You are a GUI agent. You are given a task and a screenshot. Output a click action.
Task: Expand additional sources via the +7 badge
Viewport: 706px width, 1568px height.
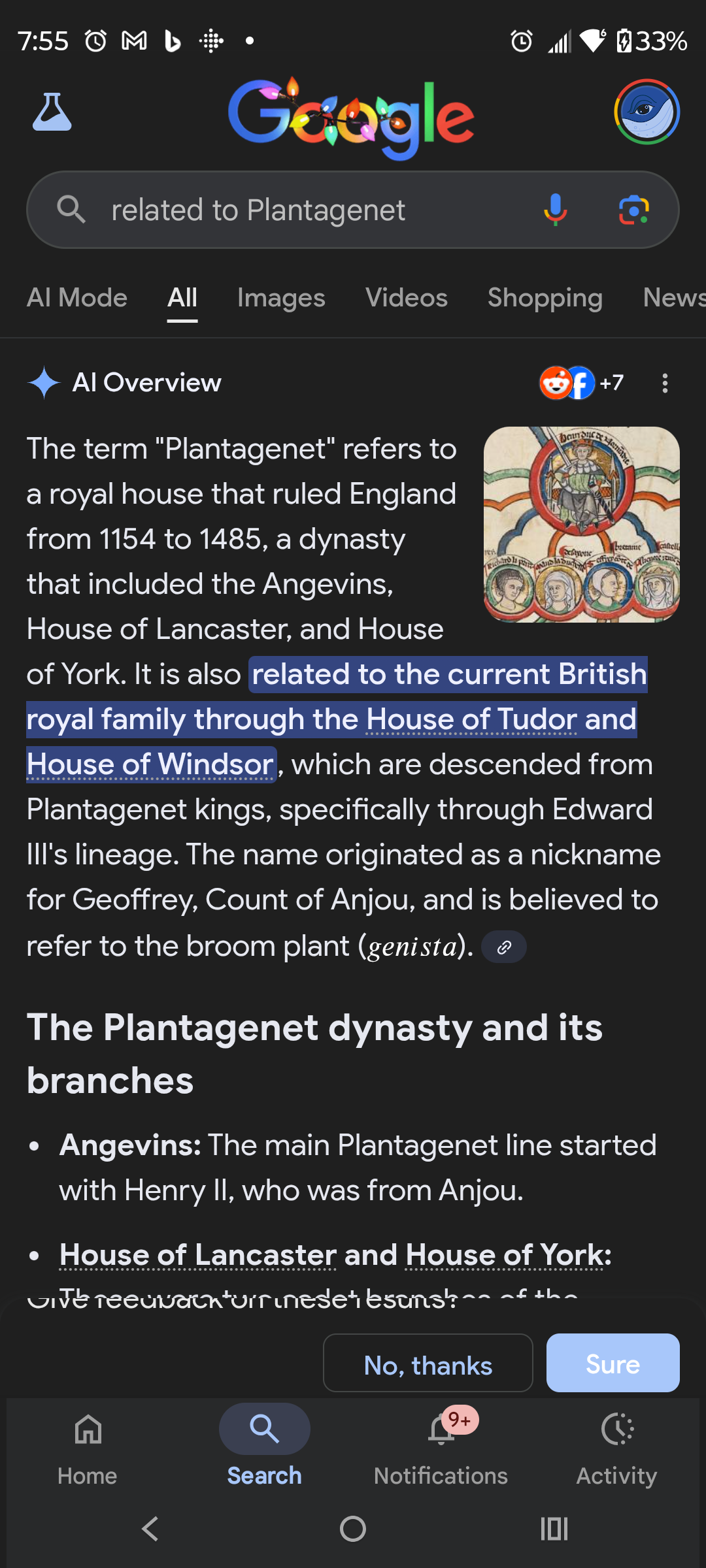612,383
